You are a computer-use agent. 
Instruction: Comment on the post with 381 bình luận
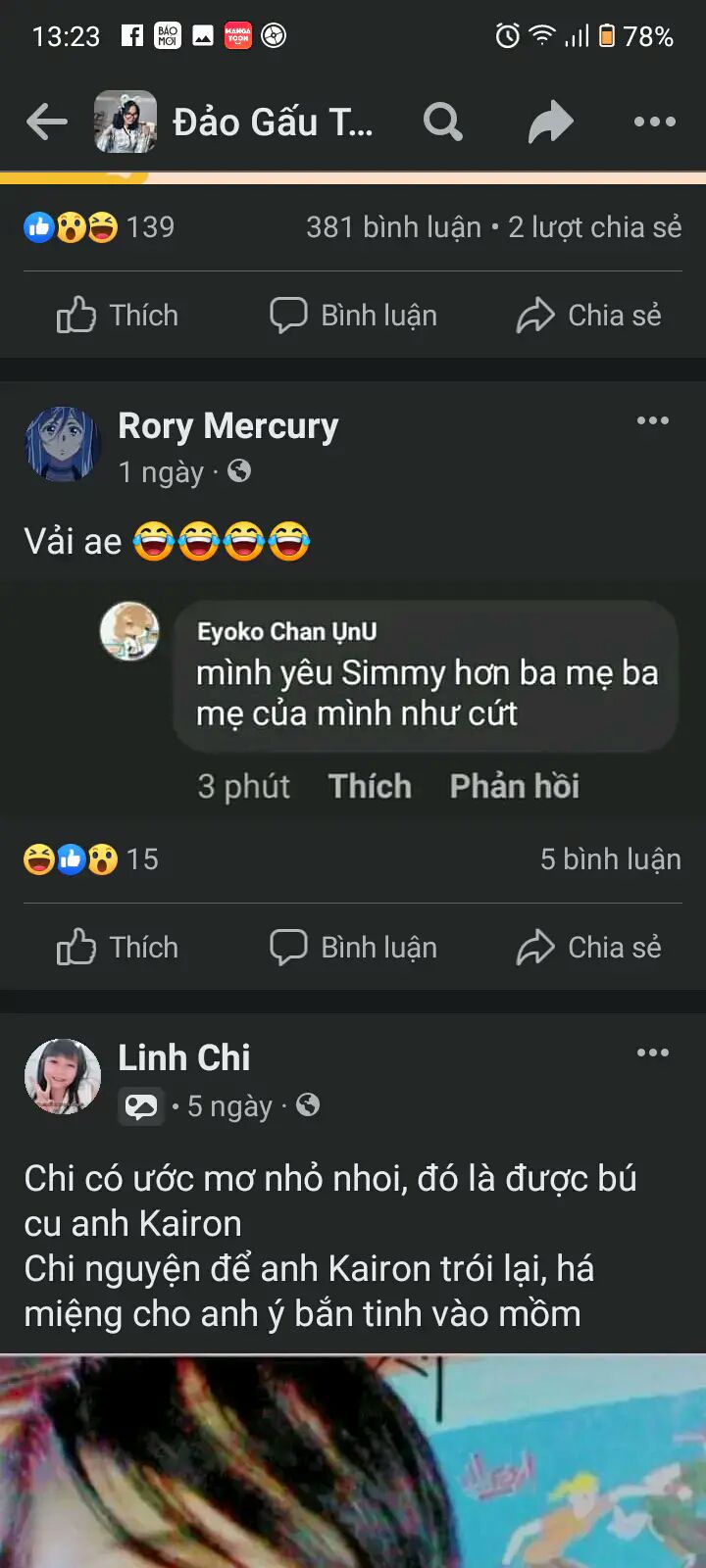[354, 316]
